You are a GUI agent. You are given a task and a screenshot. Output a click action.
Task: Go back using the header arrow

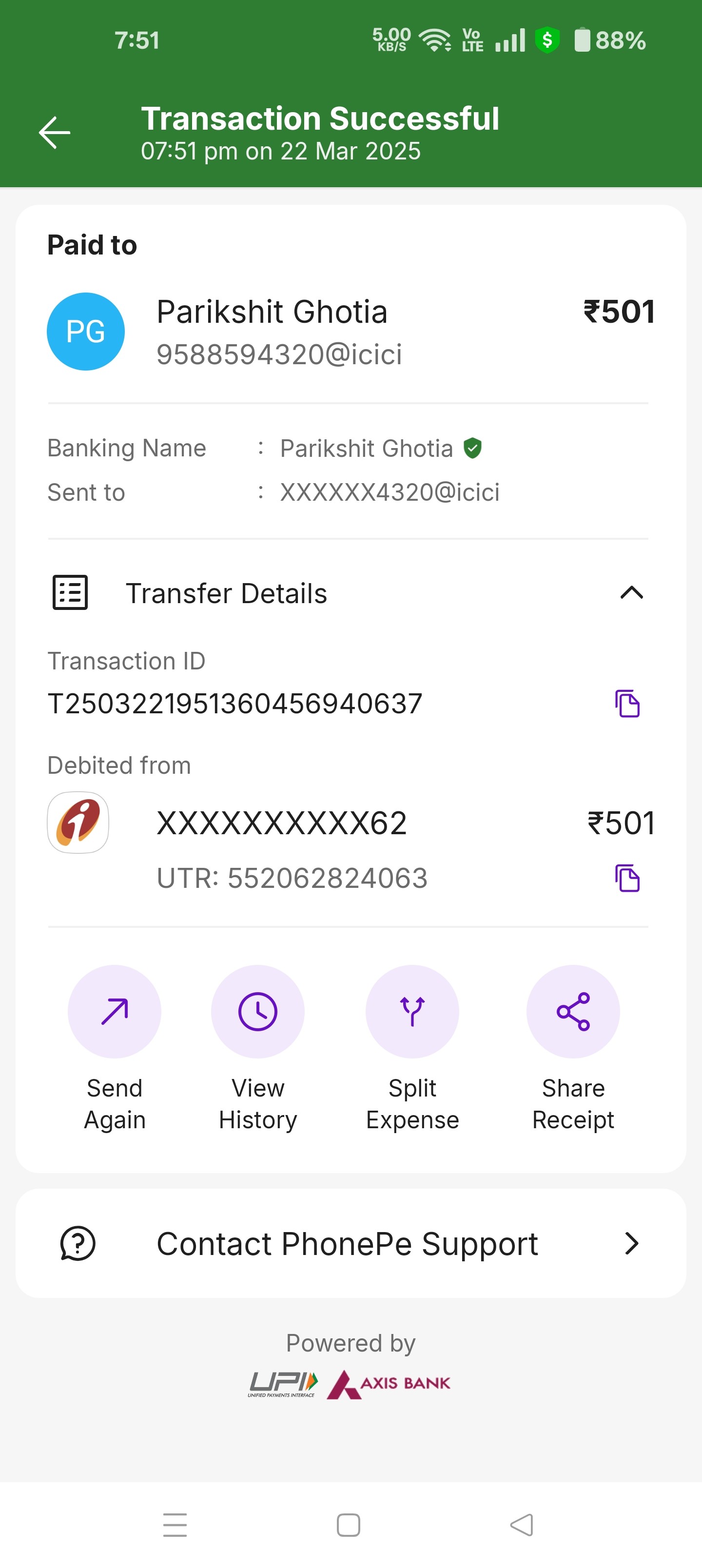(x=55, y=133)
